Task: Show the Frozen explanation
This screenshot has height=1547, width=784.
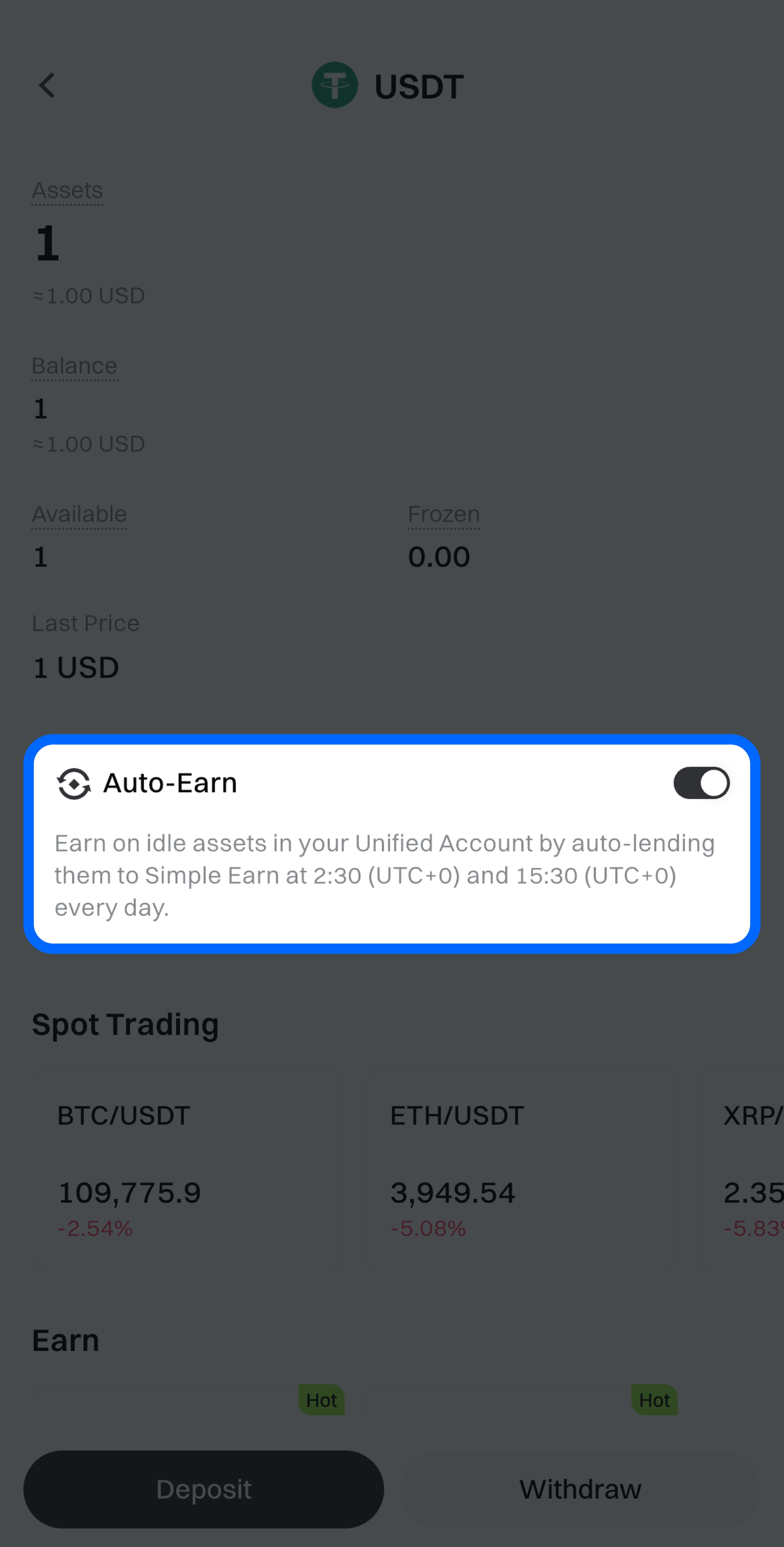Action: (x=444, y=515)
